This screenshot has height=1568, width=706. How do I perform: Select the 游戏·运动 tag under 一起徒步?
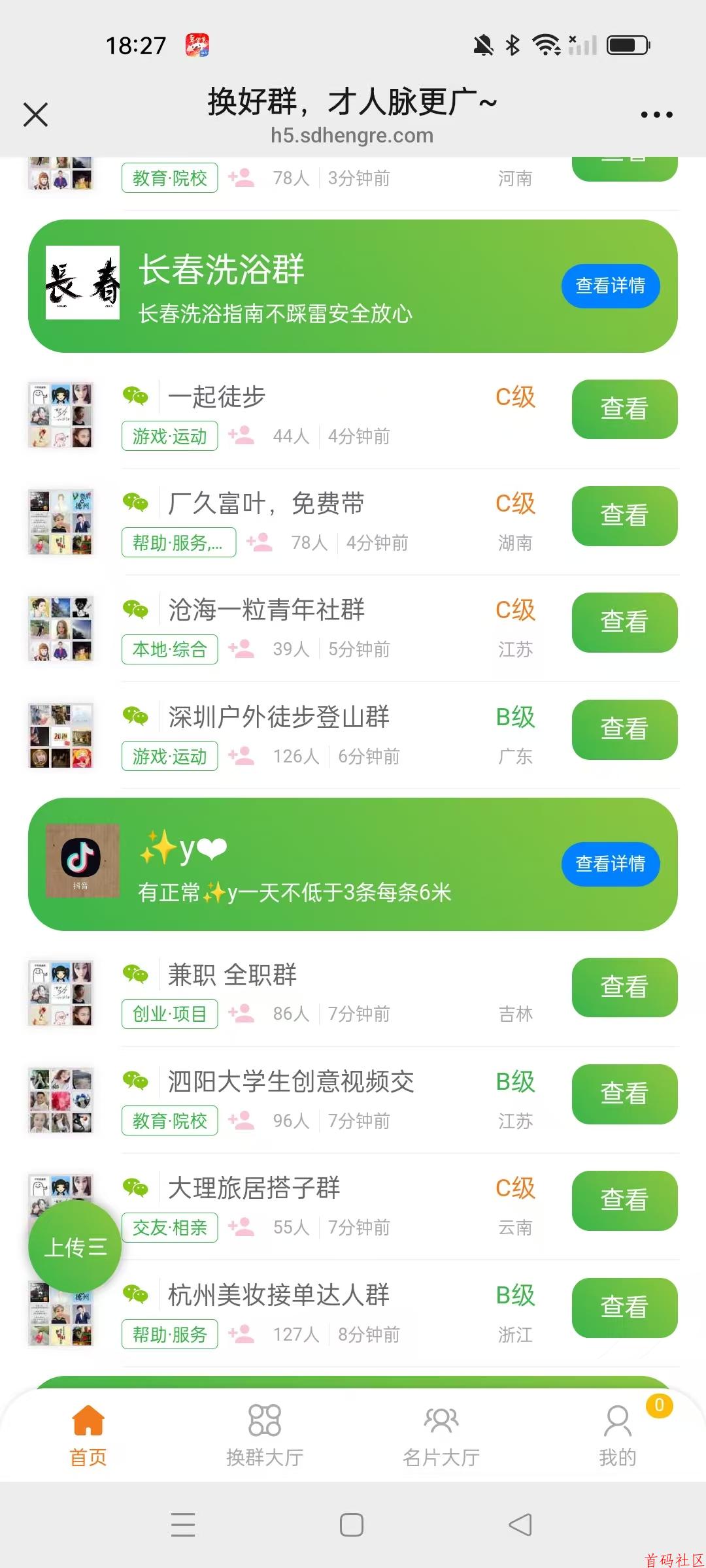pos(169,436)
